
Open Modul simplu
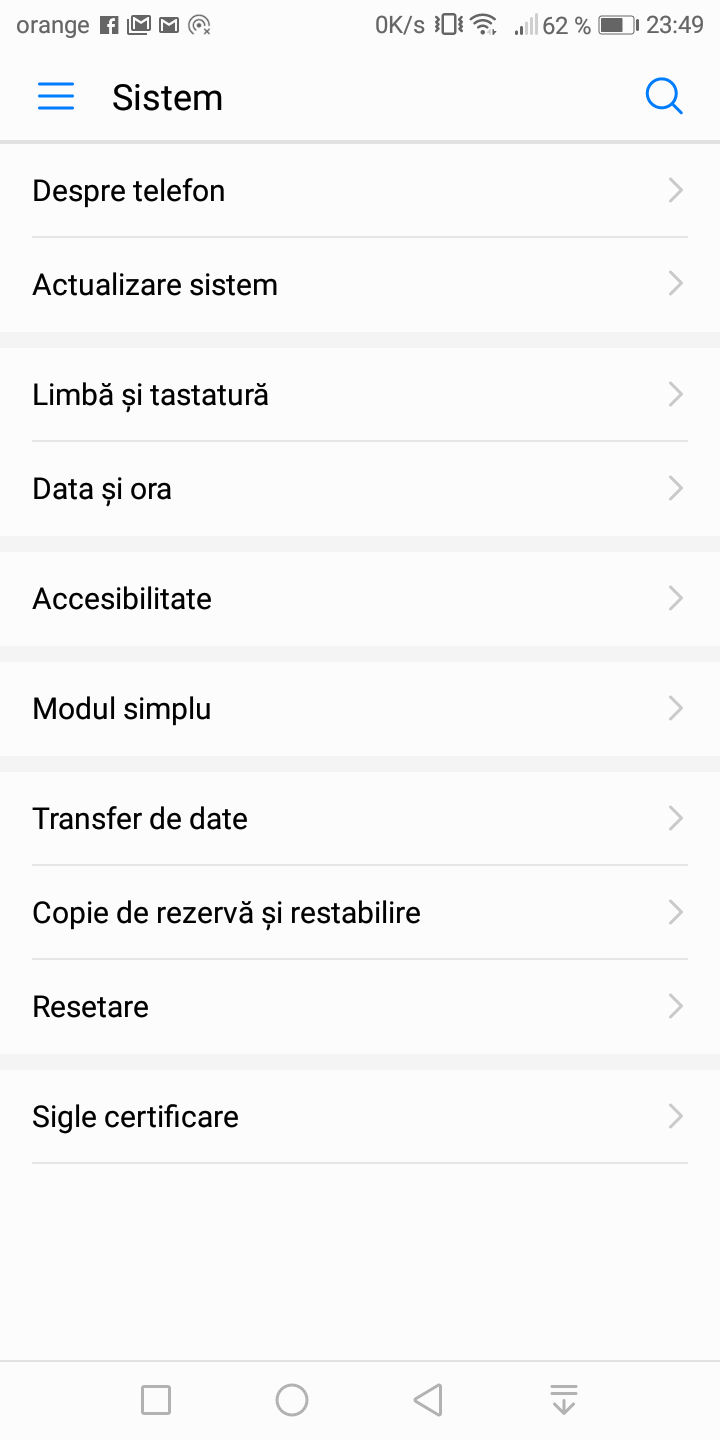point(360,709)
